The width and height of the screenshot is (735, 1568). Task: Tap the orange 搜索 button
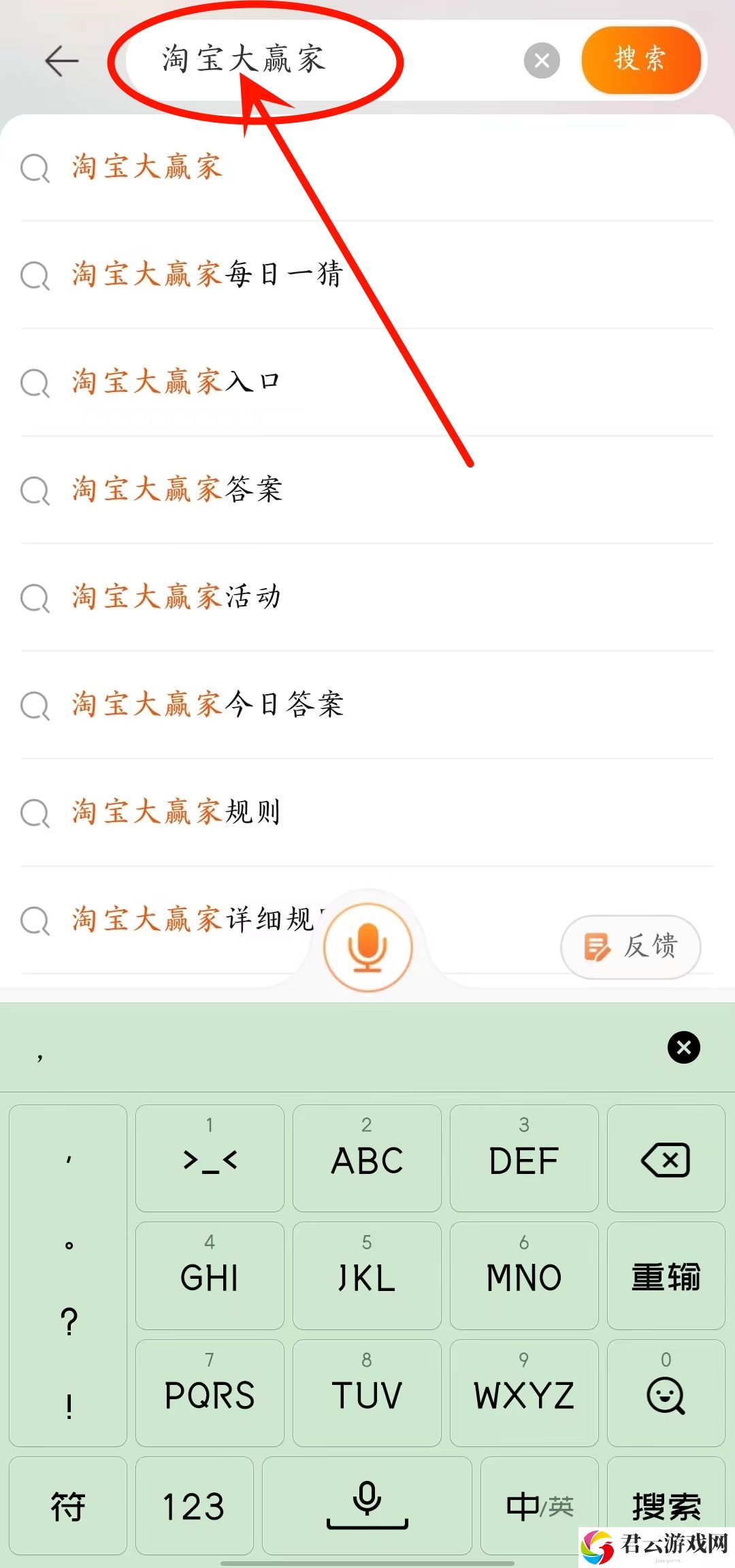click(x=641, y=60)
